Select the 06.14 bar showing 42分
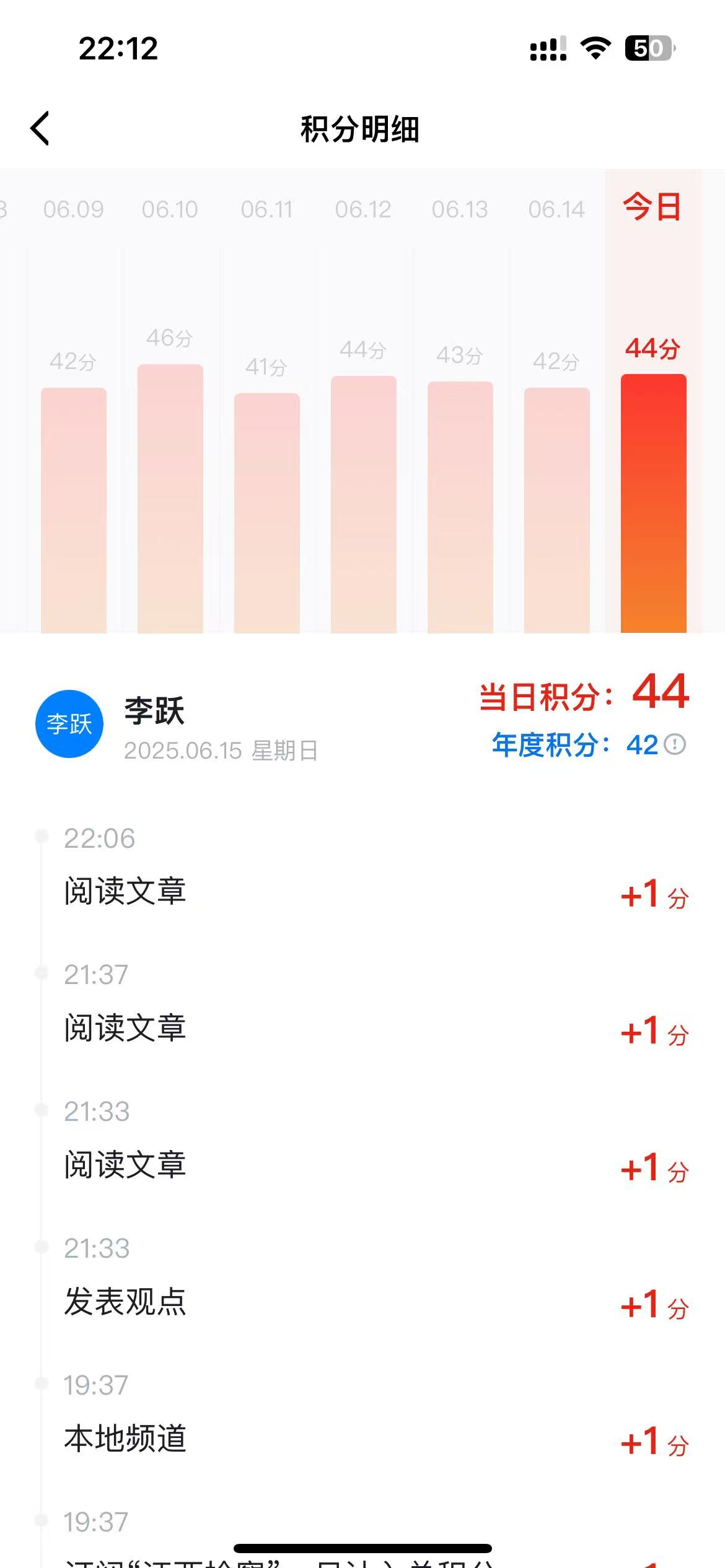The image size is (725, 1568). [x=557, y=509]
